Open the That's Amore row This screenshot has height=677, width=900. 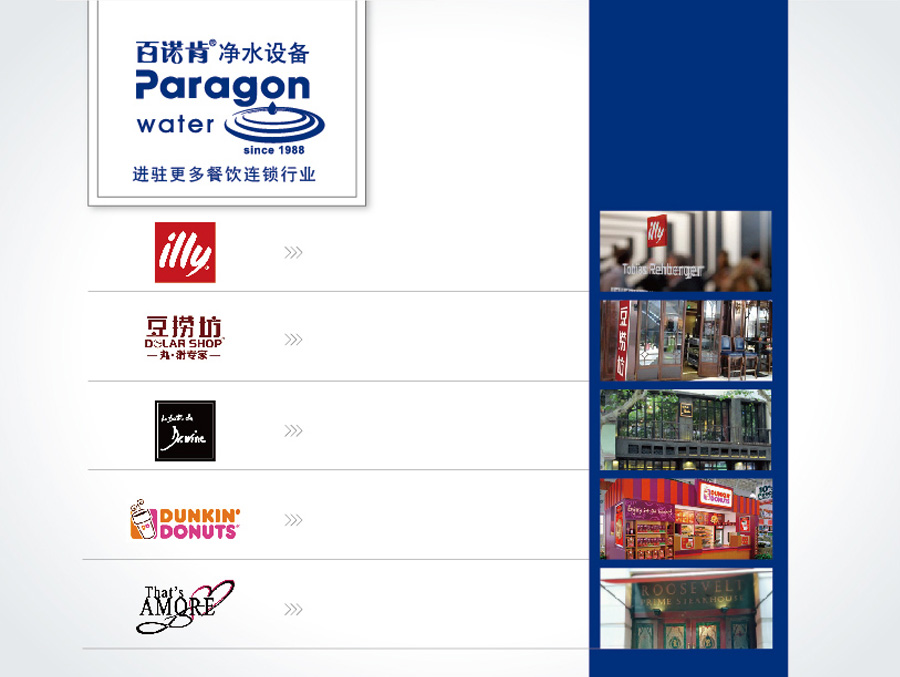coord(185,608)
